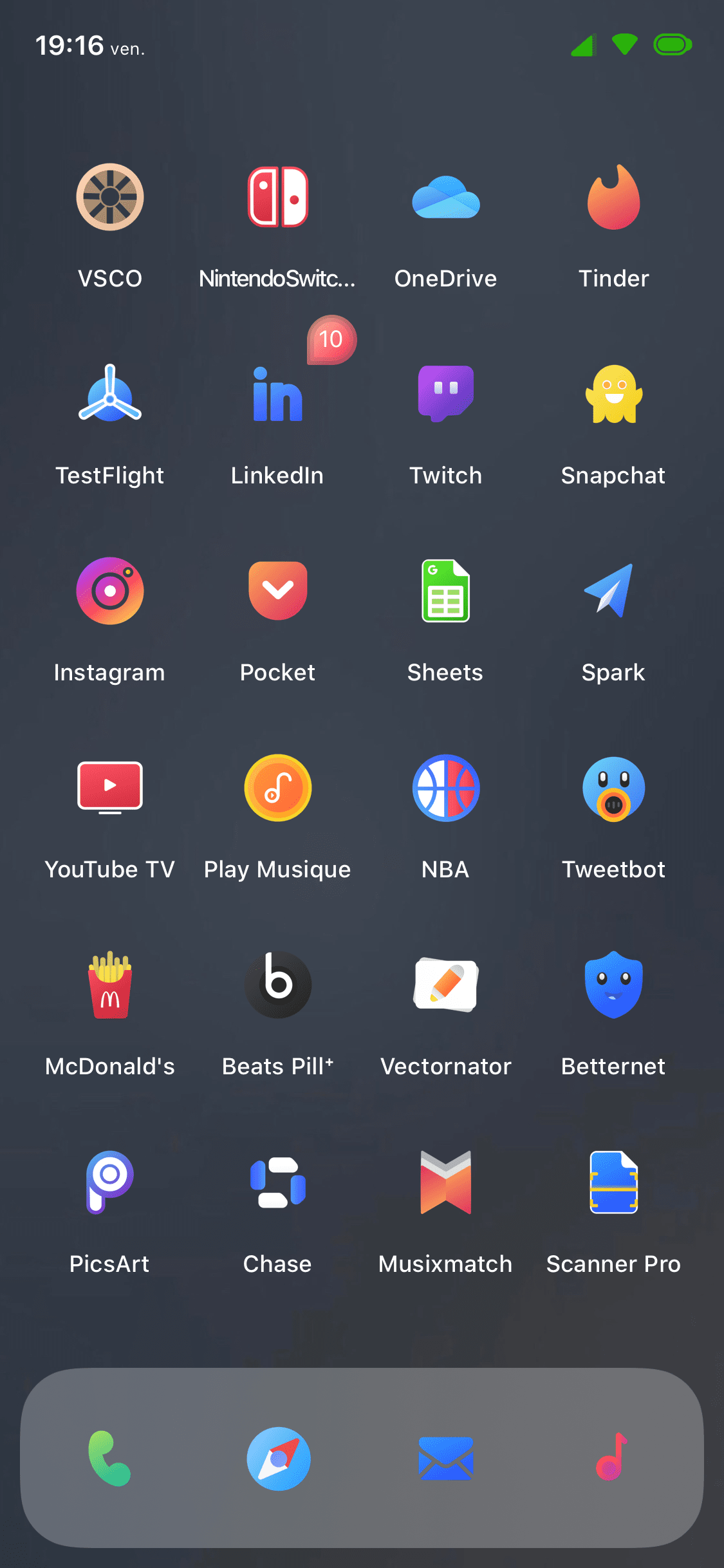Launch the Twitch app
The image size is (724, 1568).
pyautogui.click(x=446, y=394)
